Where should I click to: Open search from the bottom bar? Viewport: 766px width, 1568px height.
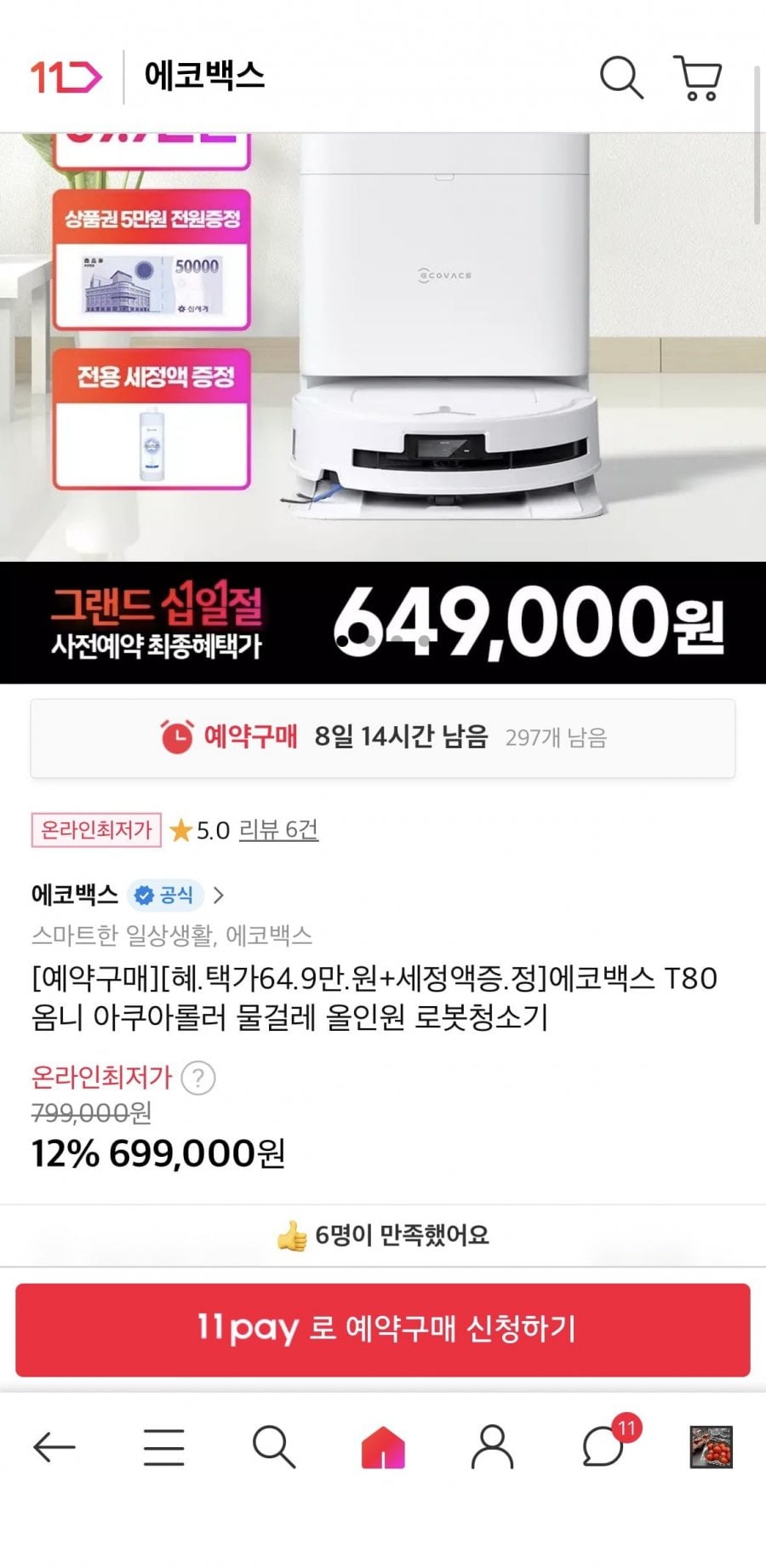point(273,1447)
